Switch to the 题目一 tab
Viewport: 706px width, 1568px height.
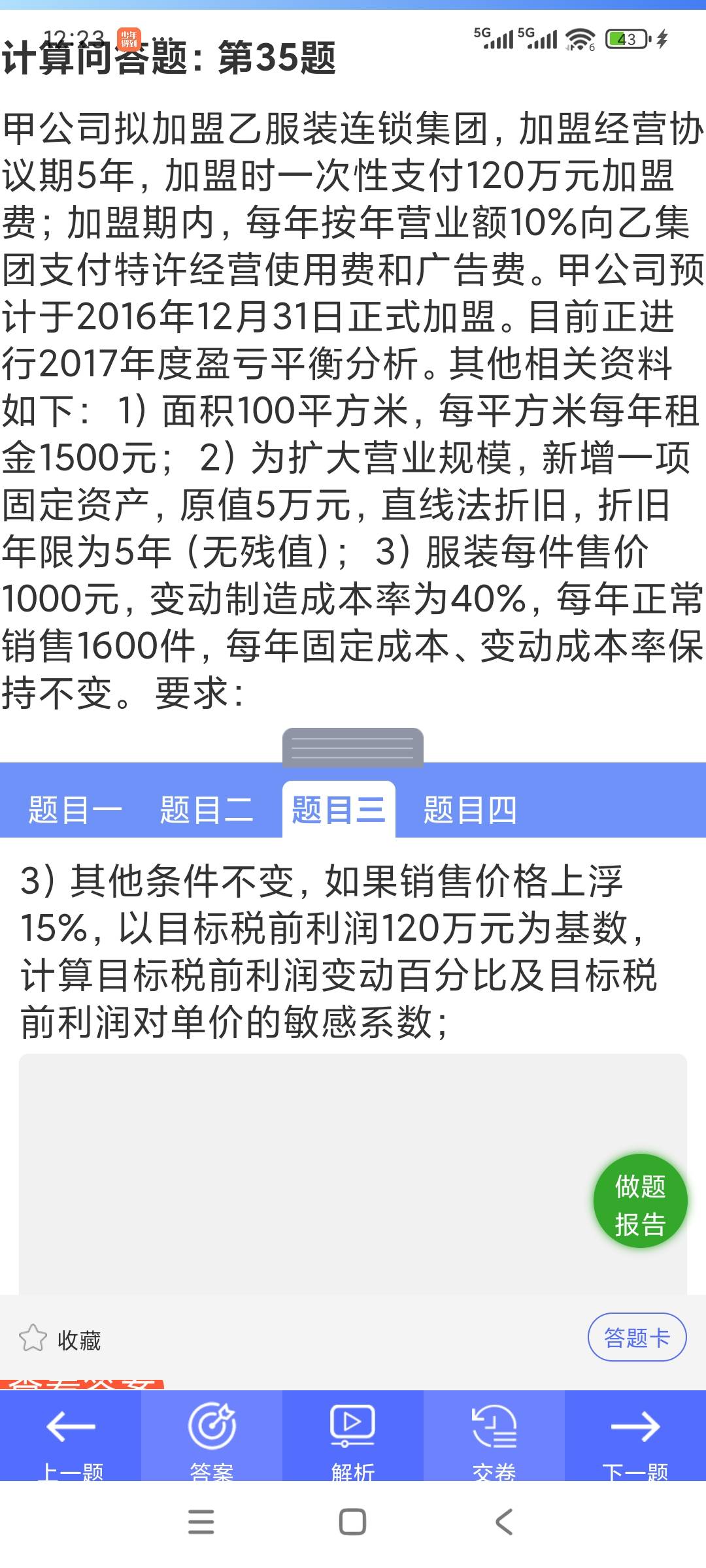[x=75, y=810]
